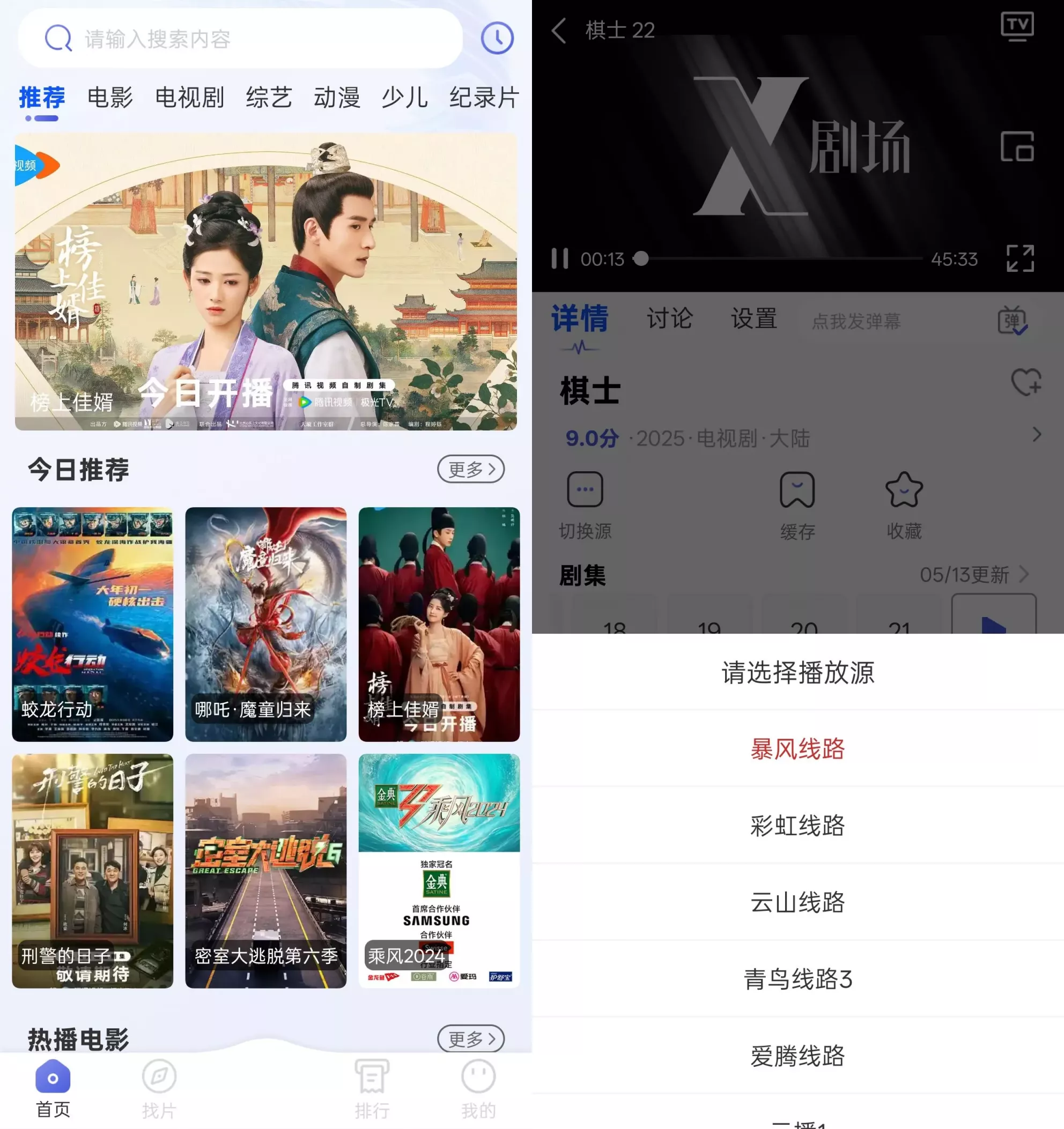Open 哪吒·魔童归来 poster
The image size is (1064, 1129).
coord(265,623)
